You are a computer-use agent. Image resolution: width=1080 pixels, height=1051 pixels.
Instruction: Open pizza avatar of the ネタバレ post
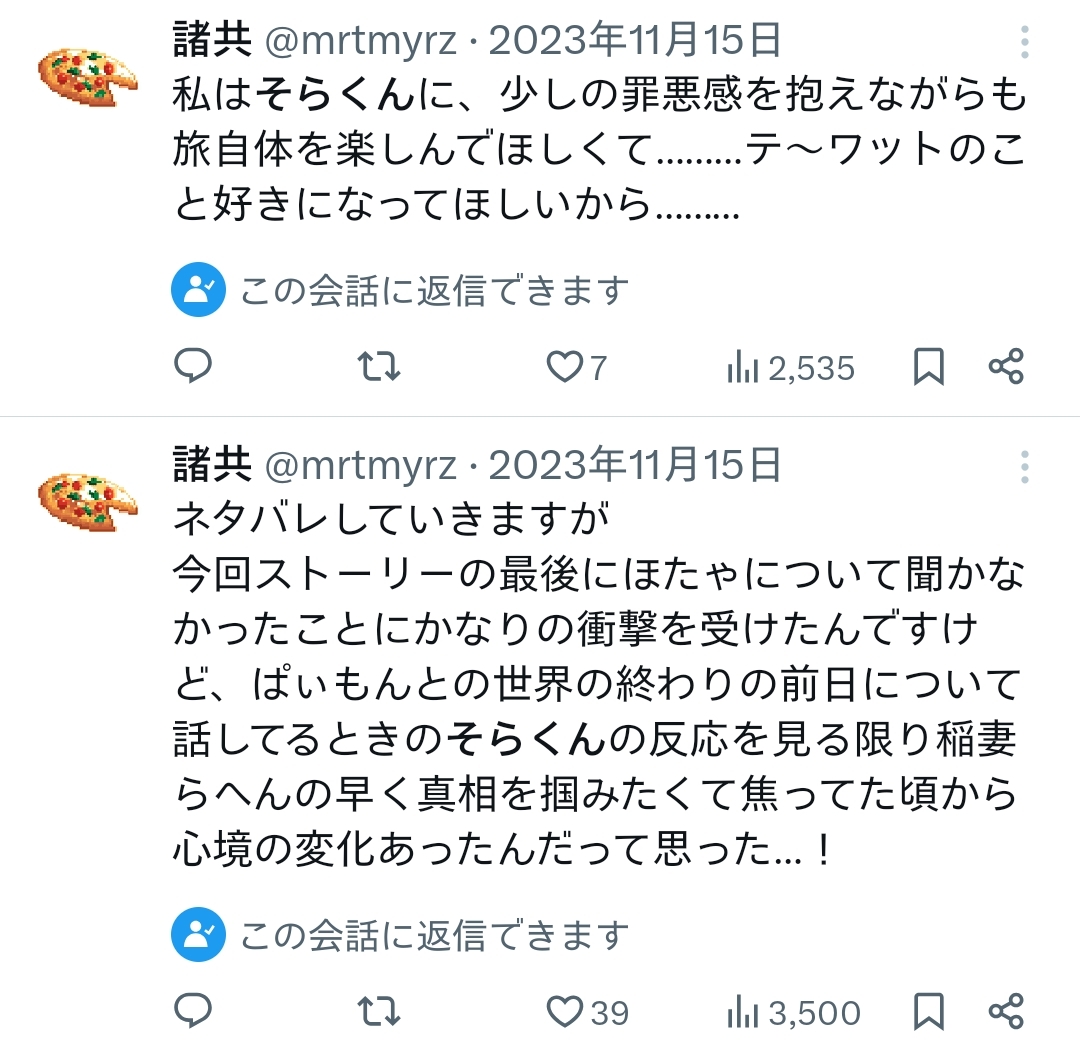88,500
